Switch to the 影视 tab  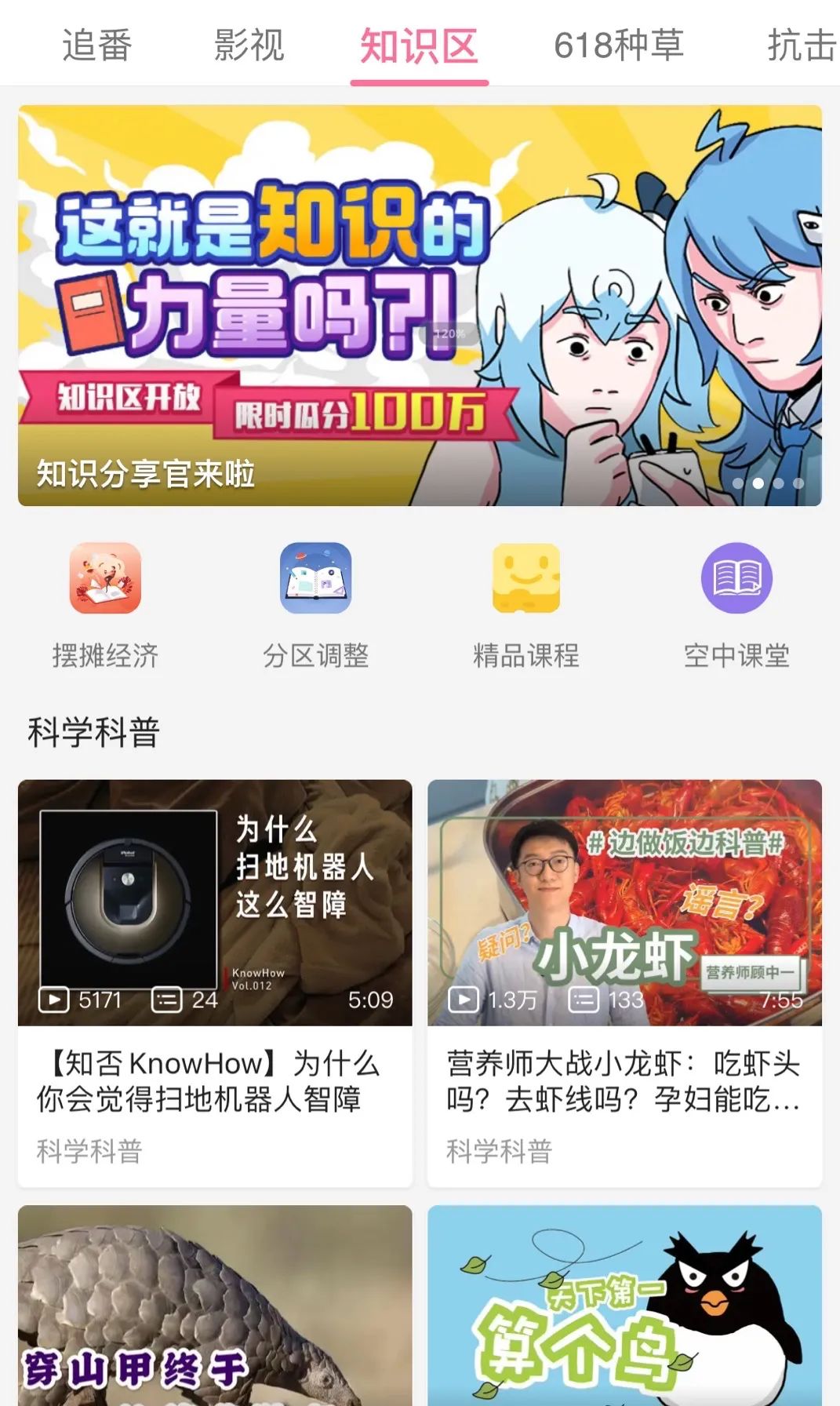(x=249, y=45)
